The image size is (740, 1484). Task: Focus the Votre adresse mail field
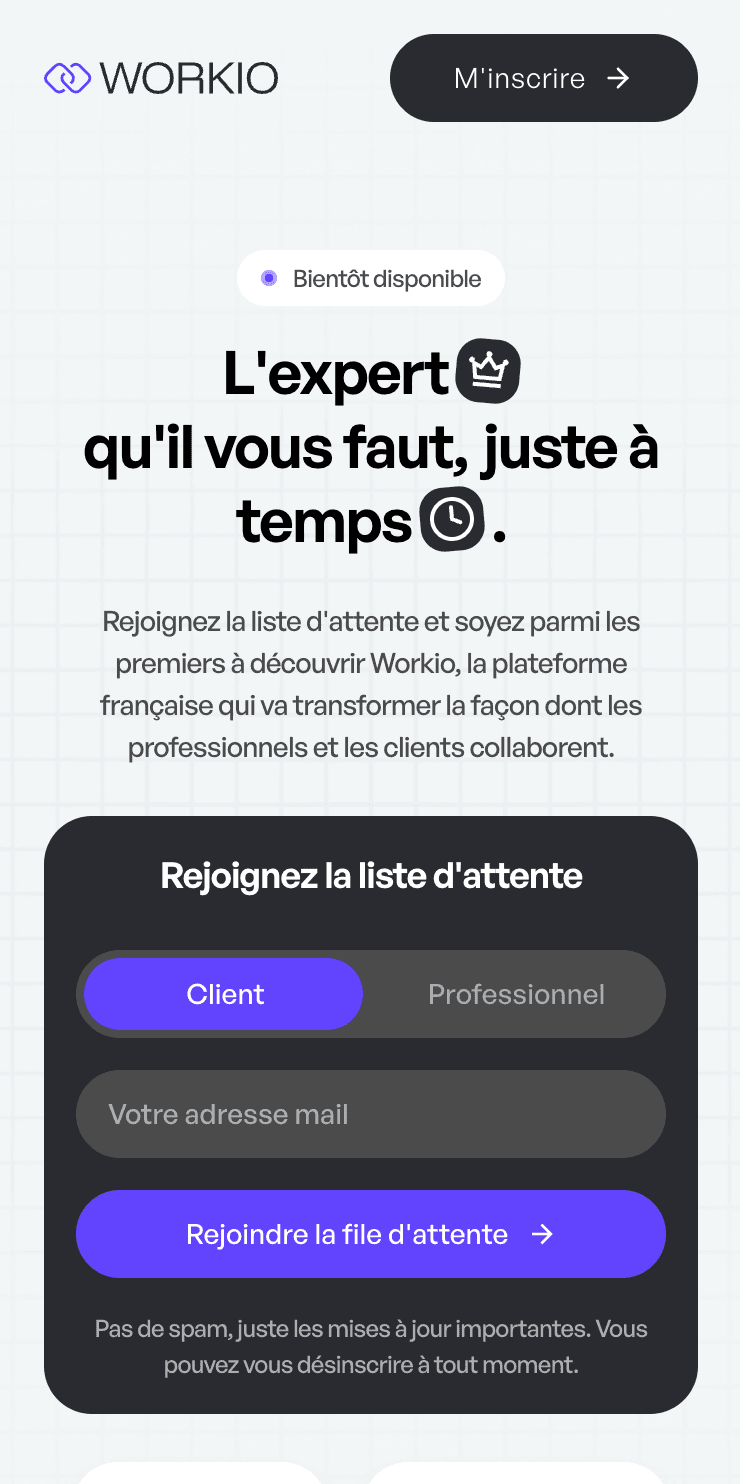[370, 1114]
